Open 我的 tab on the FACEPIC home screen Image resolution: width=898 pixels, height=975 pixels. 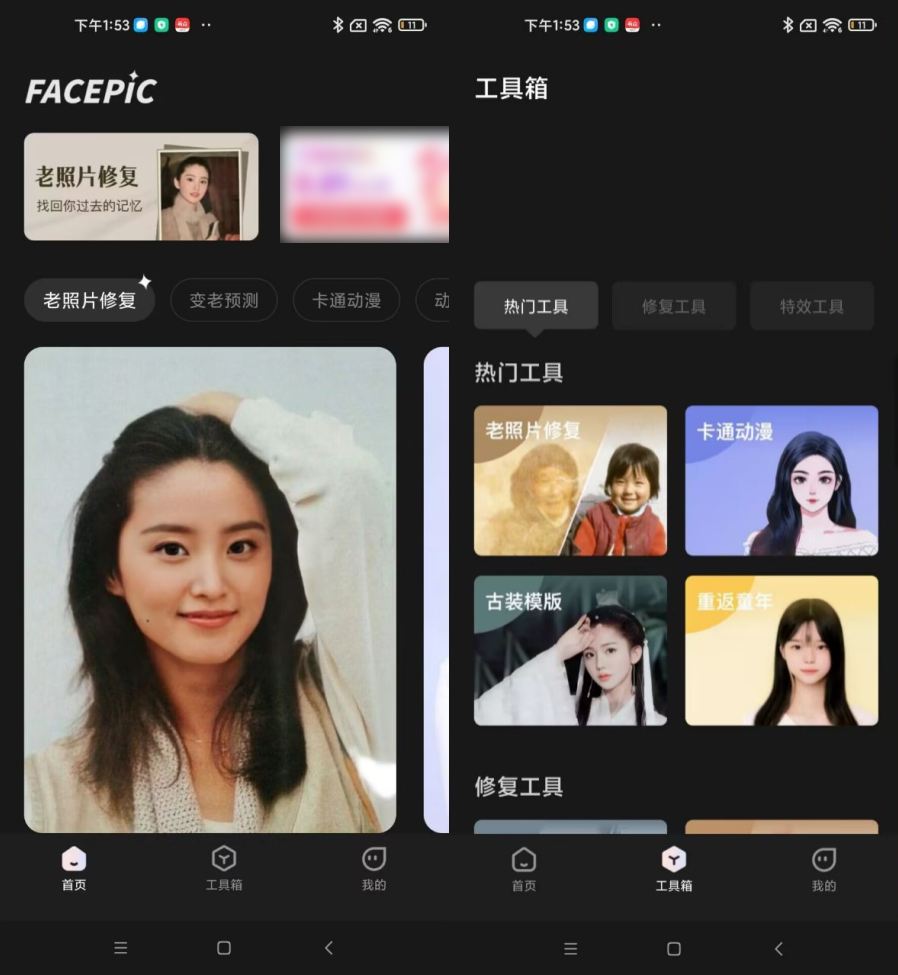pos(374,868)
